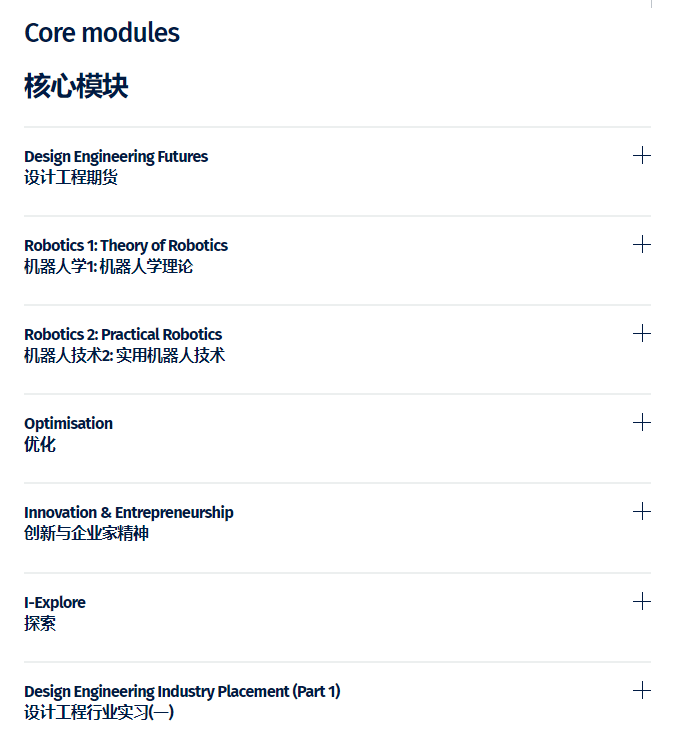The image size is (696, 732).
Task: Expand Design Engineering Industry Placement (Part 1)
Action: [642, 691]
